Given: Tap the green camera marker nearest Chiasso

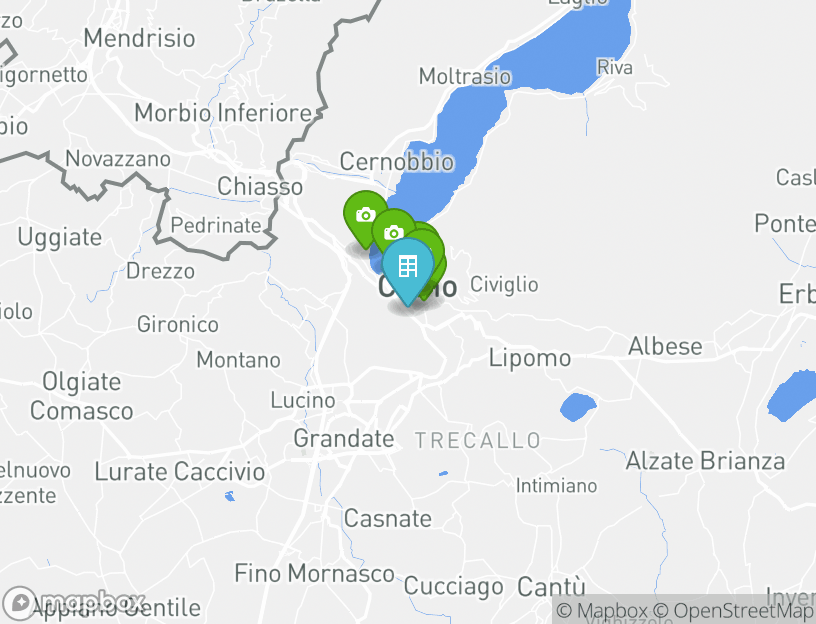Looking at the screenshot, I should (364, 214).
